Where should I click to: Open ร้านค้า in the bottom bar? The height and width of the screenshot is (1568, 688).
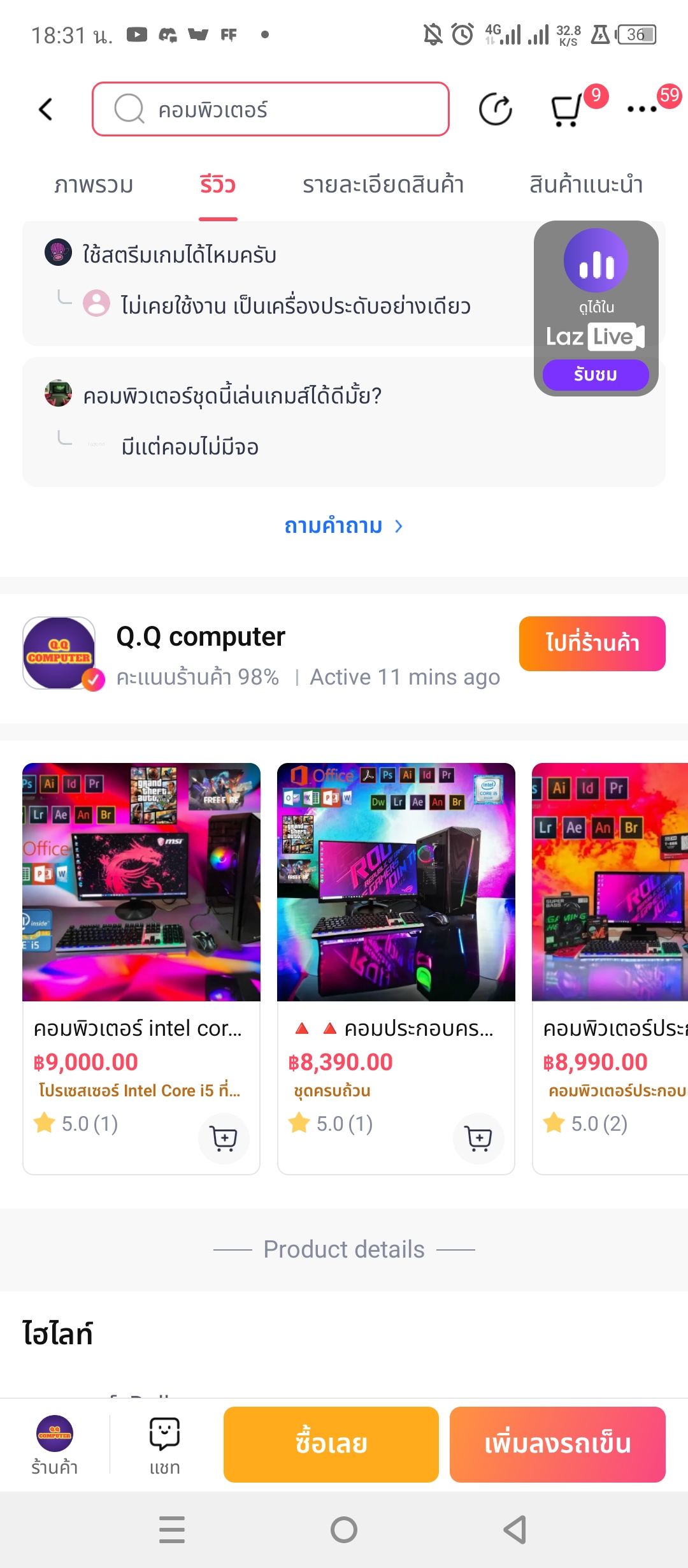(x=55, y=1445)
